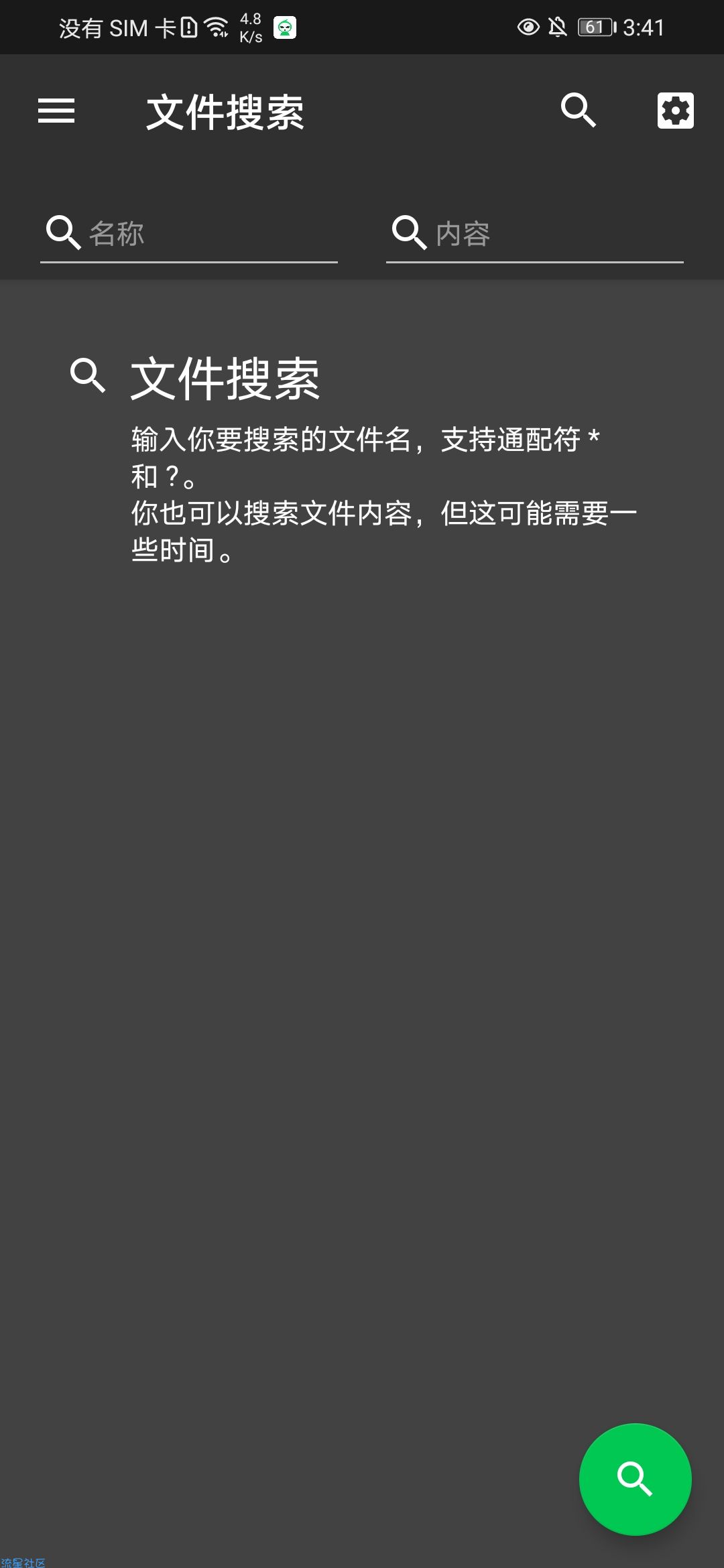
Task: Tap the search icon in the app bar
Action: tap(578, 111)
